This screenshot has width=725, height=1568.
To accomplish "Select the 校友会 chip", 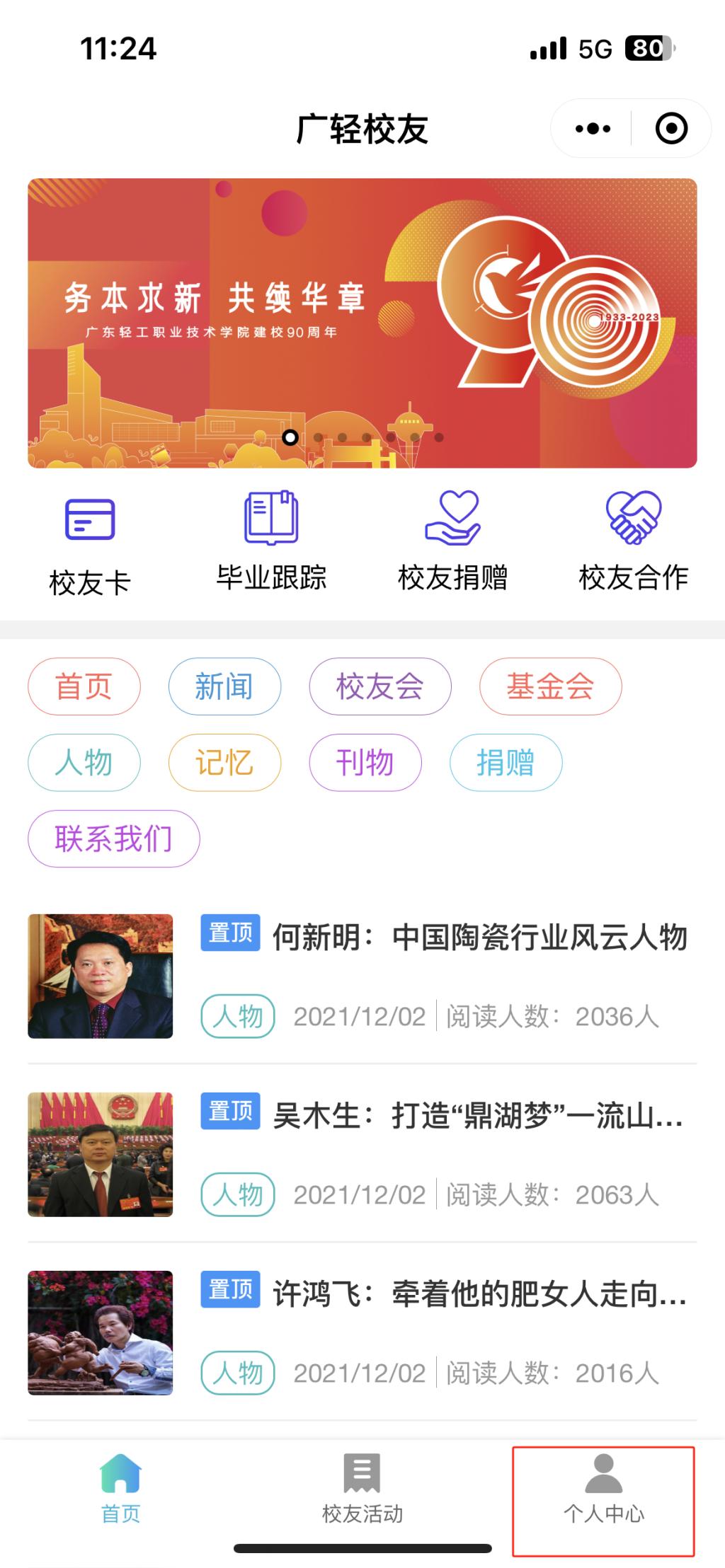I will click(x=380, y=686).
